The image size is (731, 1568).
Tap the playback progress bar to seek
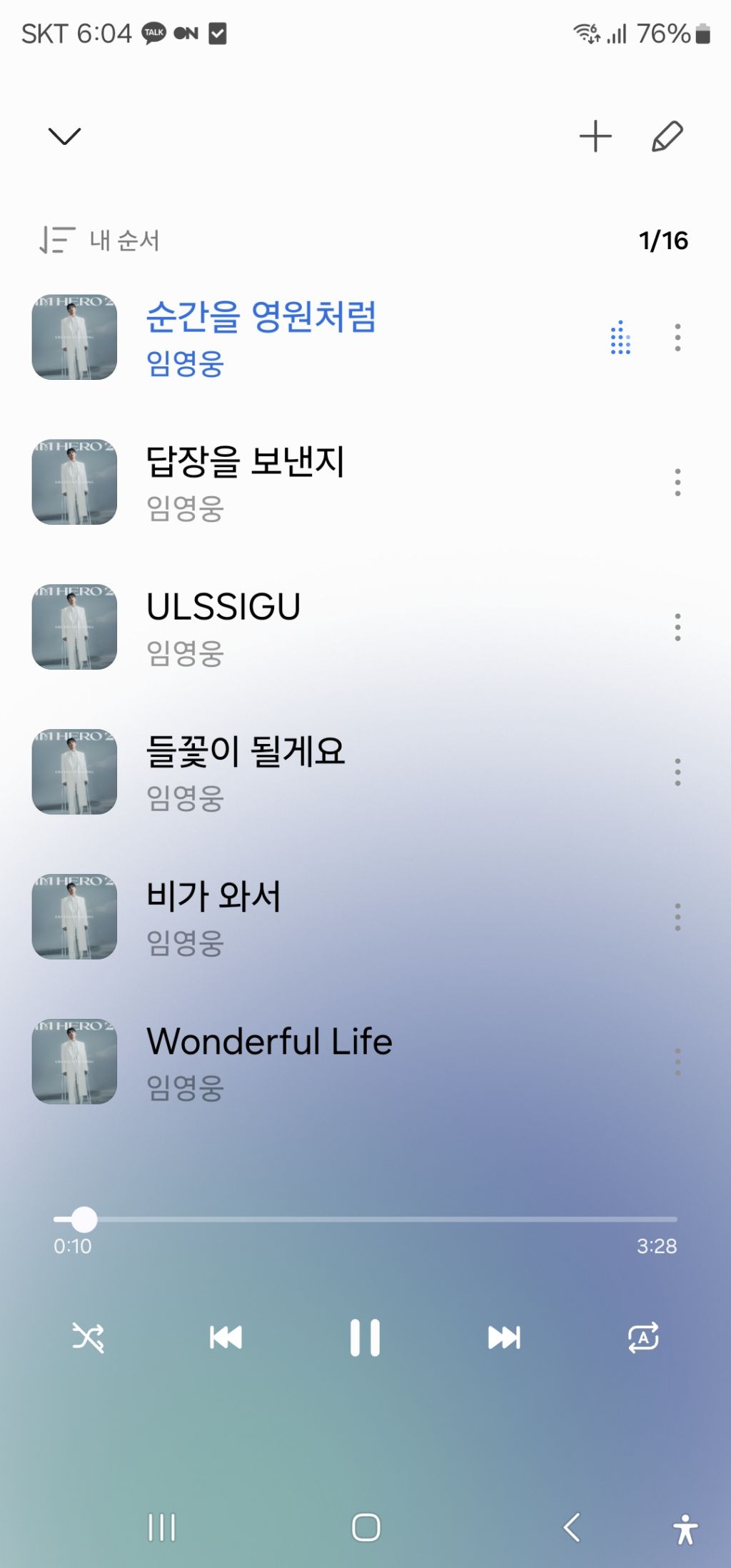pyautogui.click(x=365, y=1220)
